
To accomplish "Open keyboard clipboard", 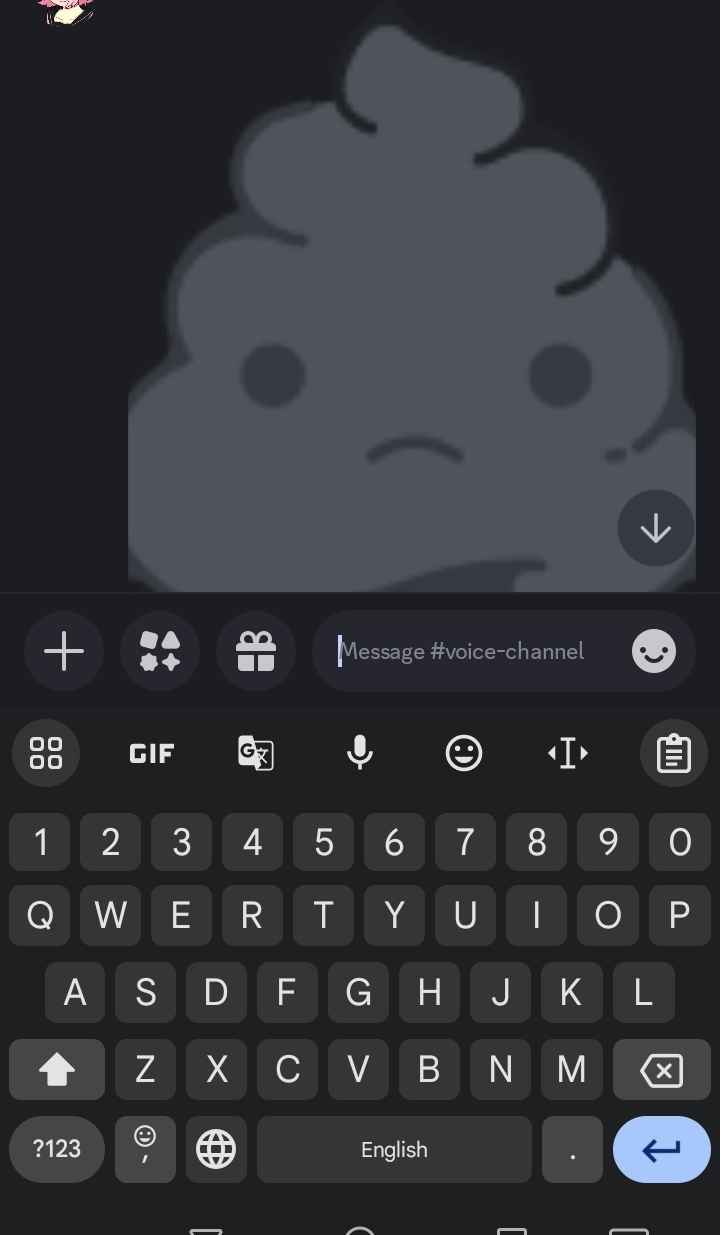I will pyautogui.click(x=674, y=753).
